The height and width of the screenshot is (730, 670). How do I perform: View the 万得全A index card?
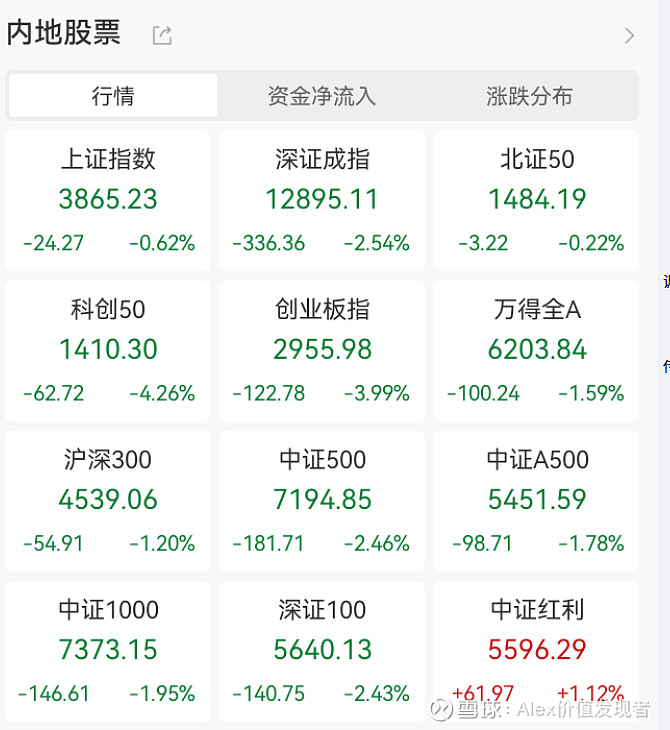(537, 350)
